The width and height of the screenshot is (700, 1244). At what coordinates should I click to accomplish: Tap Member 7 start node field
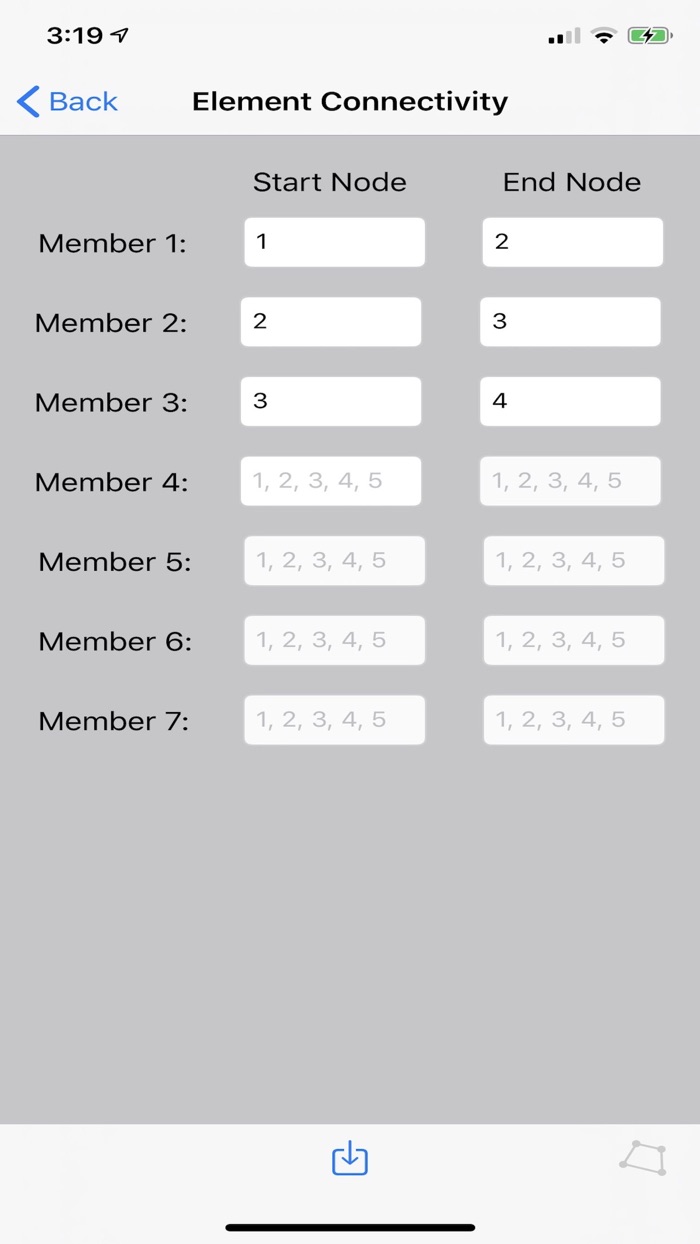334,720
